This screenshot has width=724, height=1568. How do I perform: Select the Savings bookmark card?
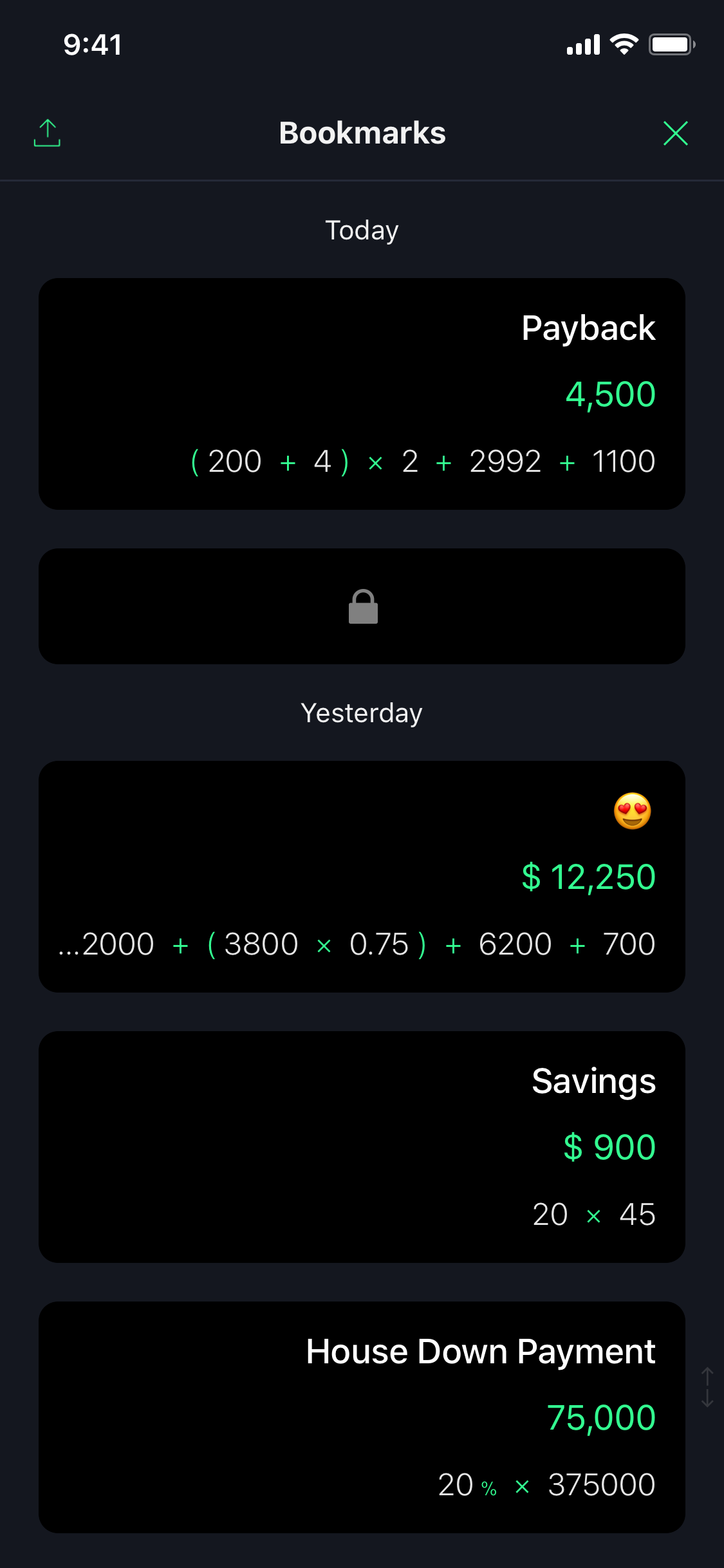362,1147
